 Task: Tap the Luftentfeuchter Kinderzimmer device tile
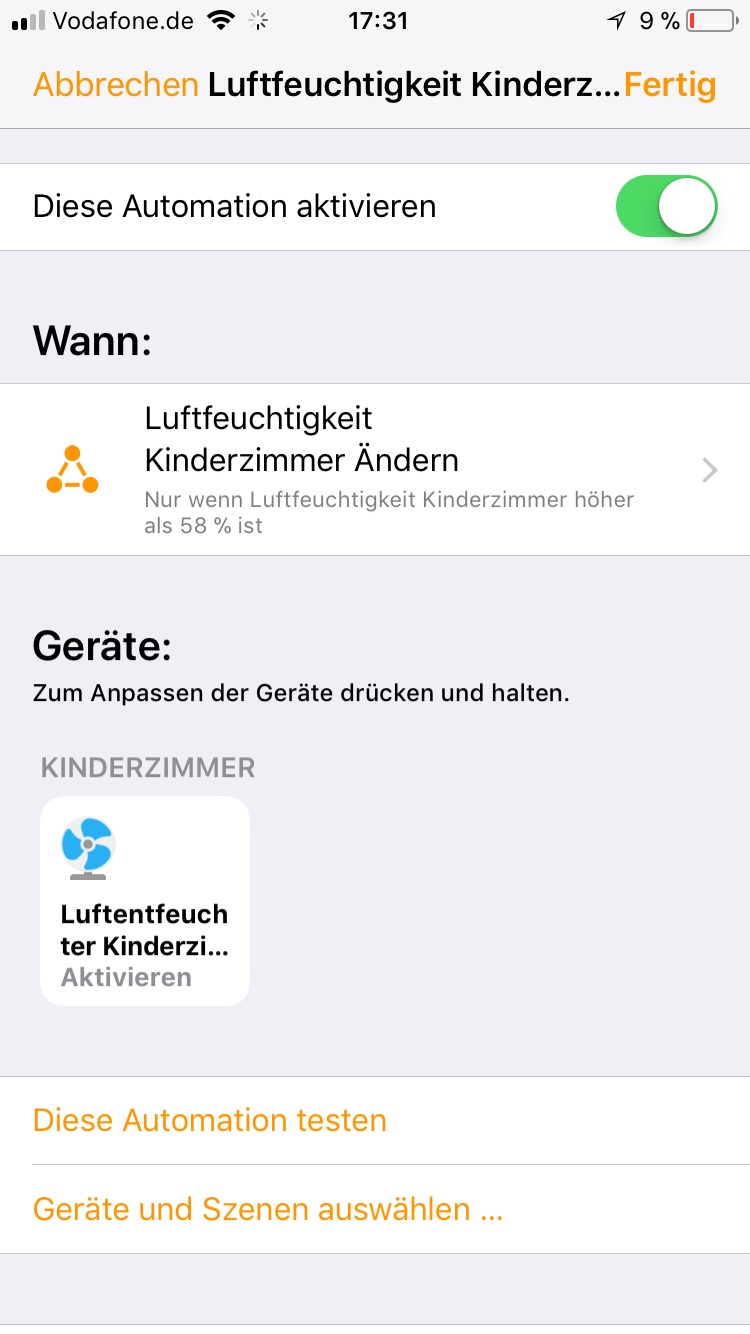click(145, 901)
